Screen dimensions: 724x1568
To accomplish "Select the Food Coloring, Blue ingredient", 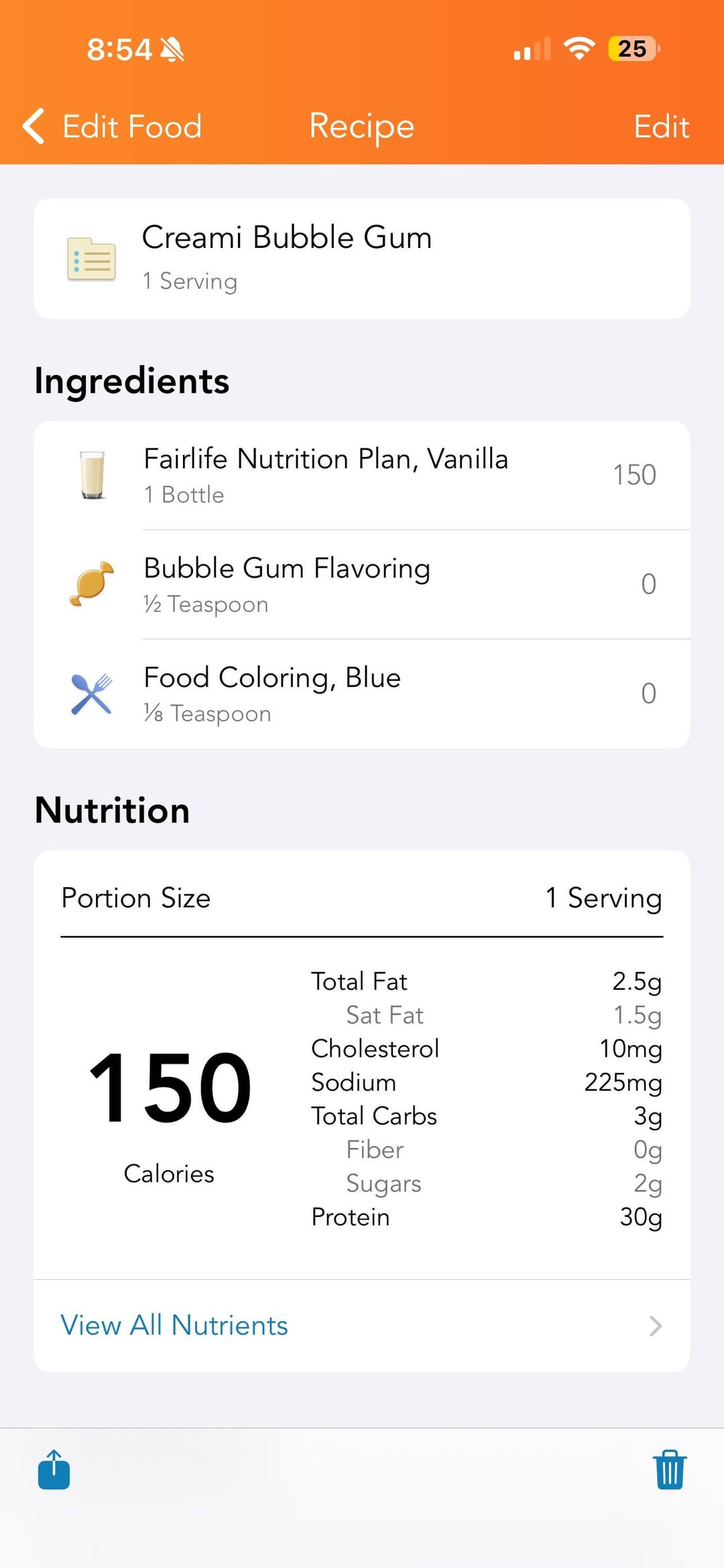I will [x=362, y=694].
